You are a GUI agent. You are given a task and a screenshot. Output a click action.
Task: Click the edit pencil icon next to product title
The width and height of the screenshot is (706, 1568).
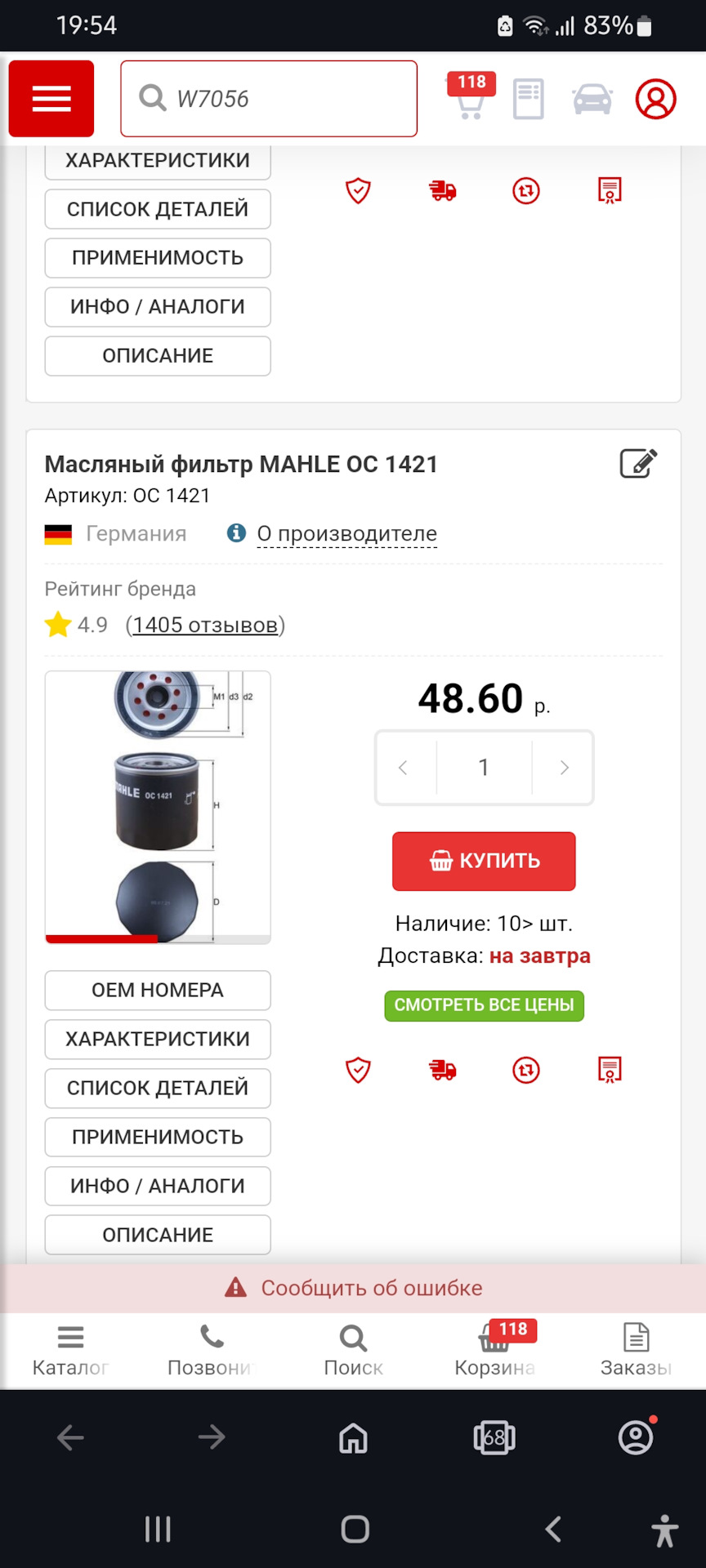(x=639, y=463)
